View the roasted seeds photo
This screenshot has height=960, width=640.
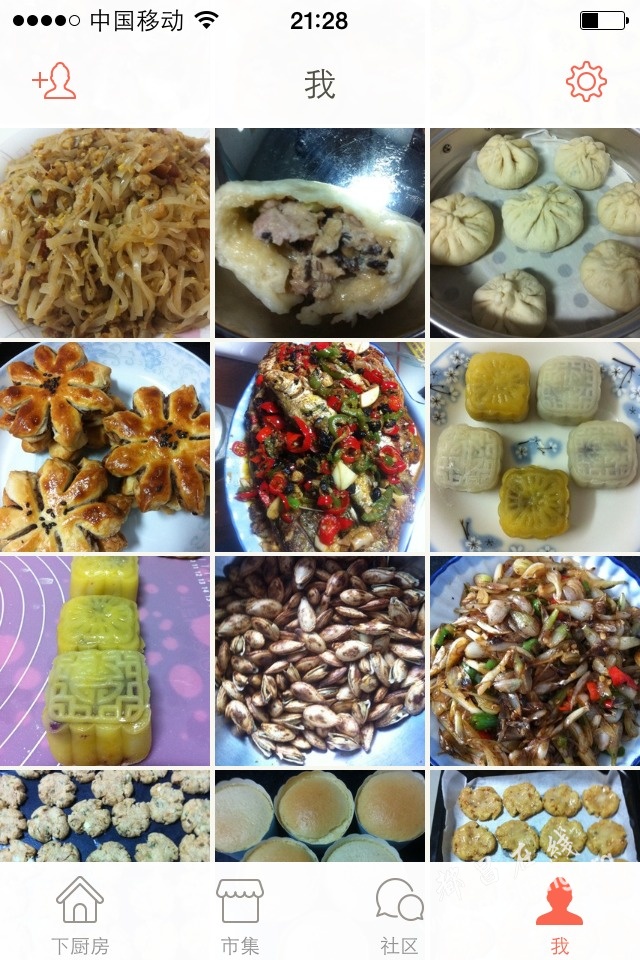pyautogui.click(x=320, y=661)
